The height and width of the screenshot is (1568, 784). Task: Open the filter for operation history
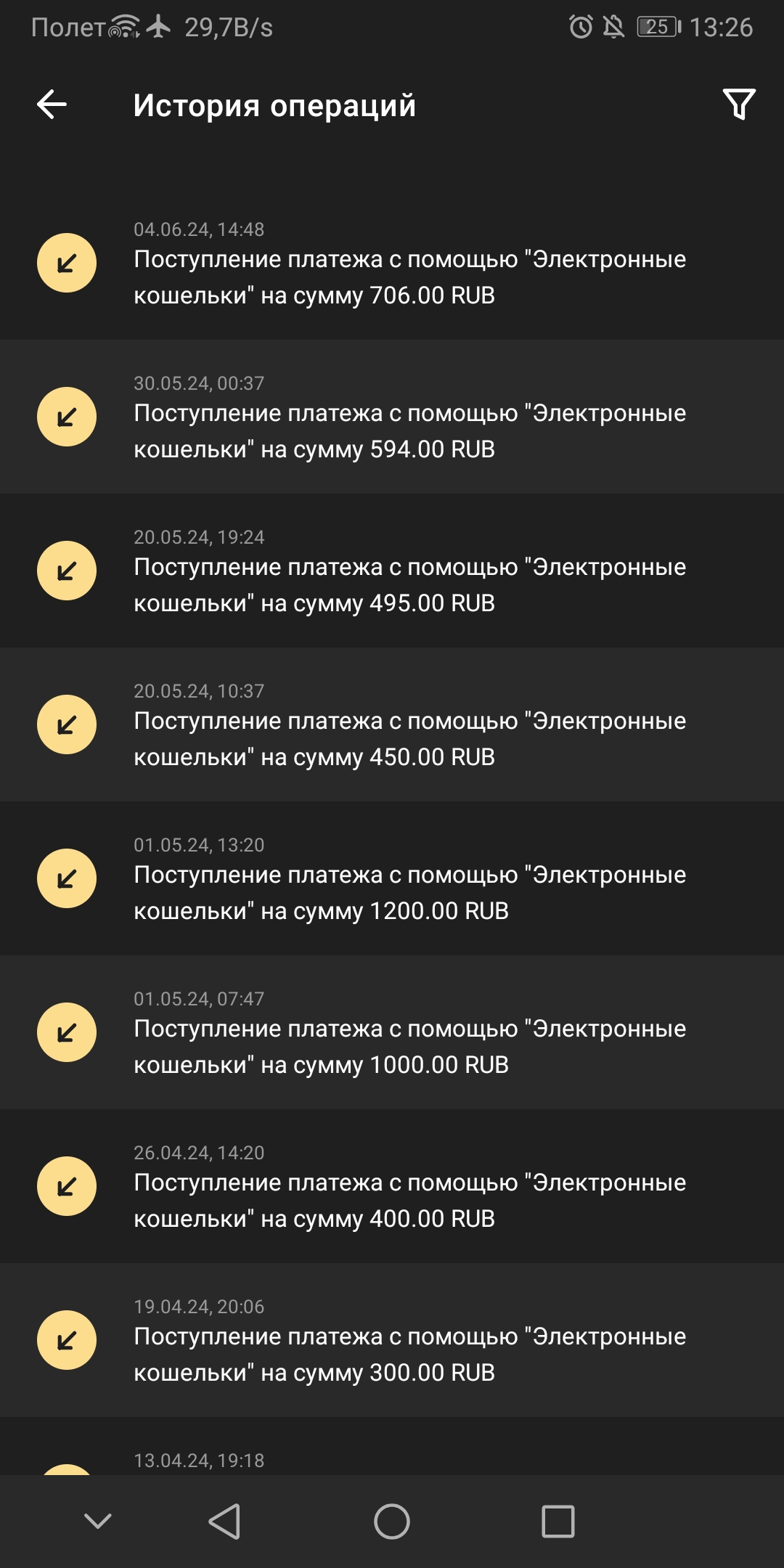point(739,105)
